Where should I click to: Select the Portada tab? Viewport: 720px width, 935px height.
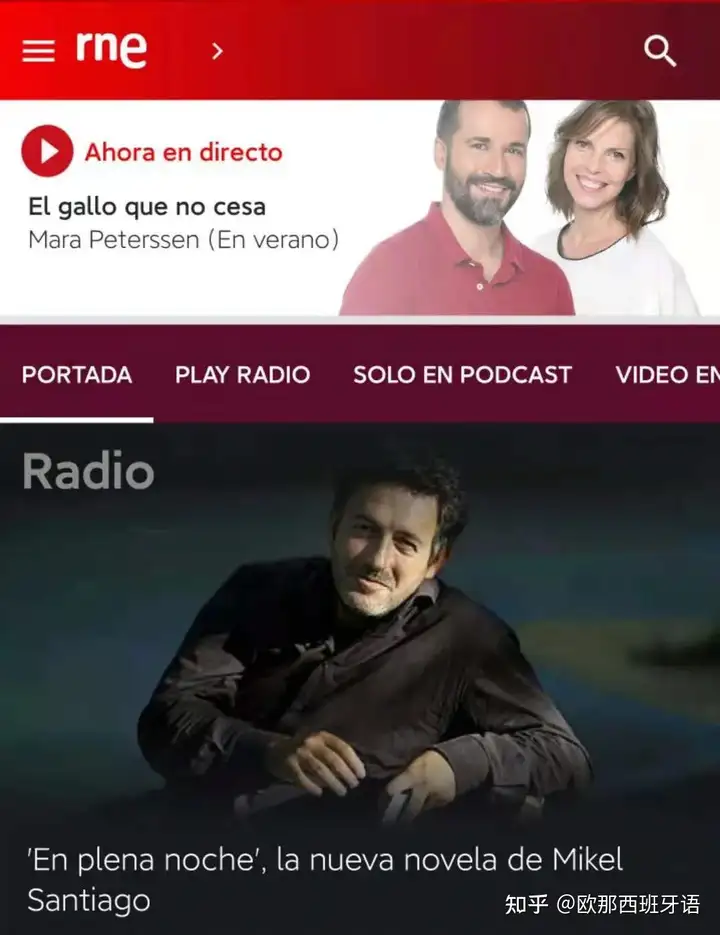77,375
